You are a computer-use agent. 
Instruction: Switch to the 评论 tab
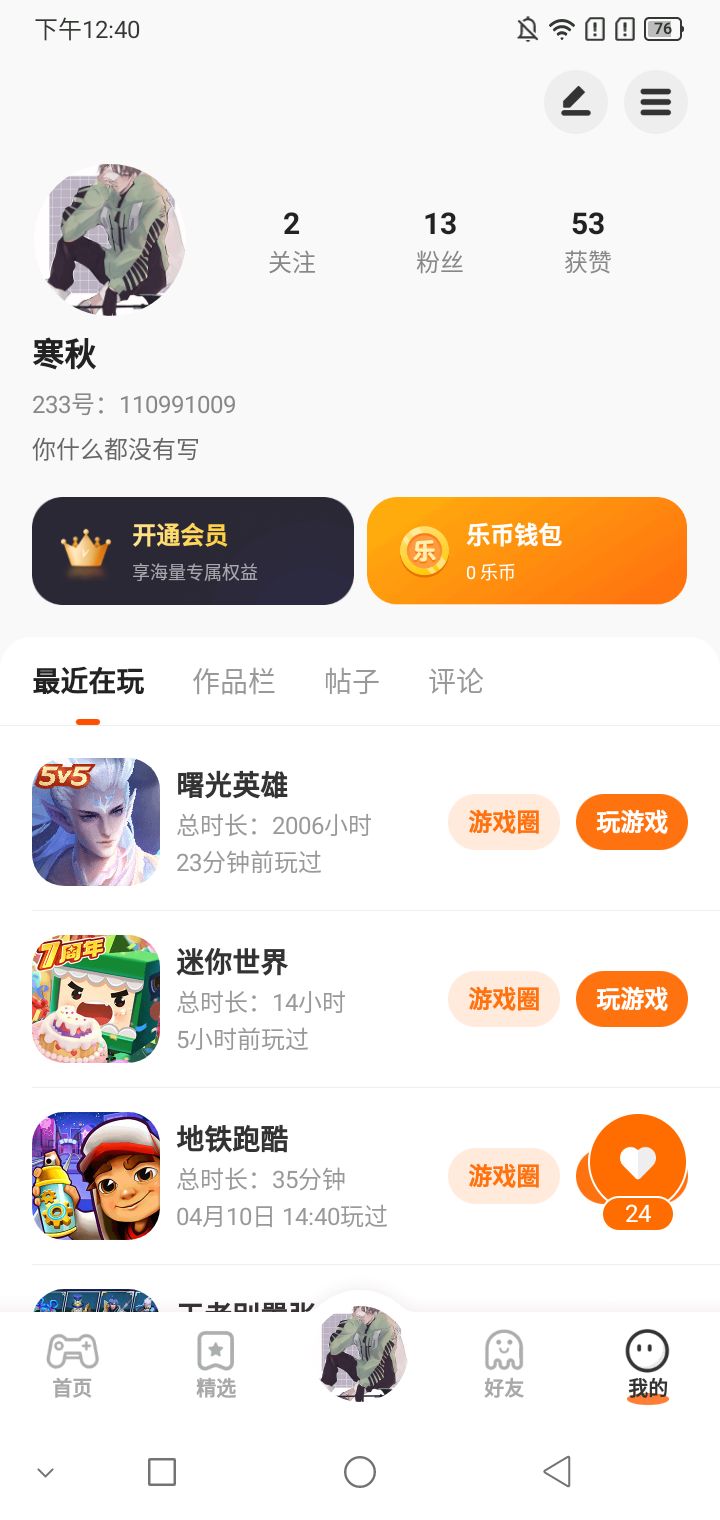[x=456, y=682]
